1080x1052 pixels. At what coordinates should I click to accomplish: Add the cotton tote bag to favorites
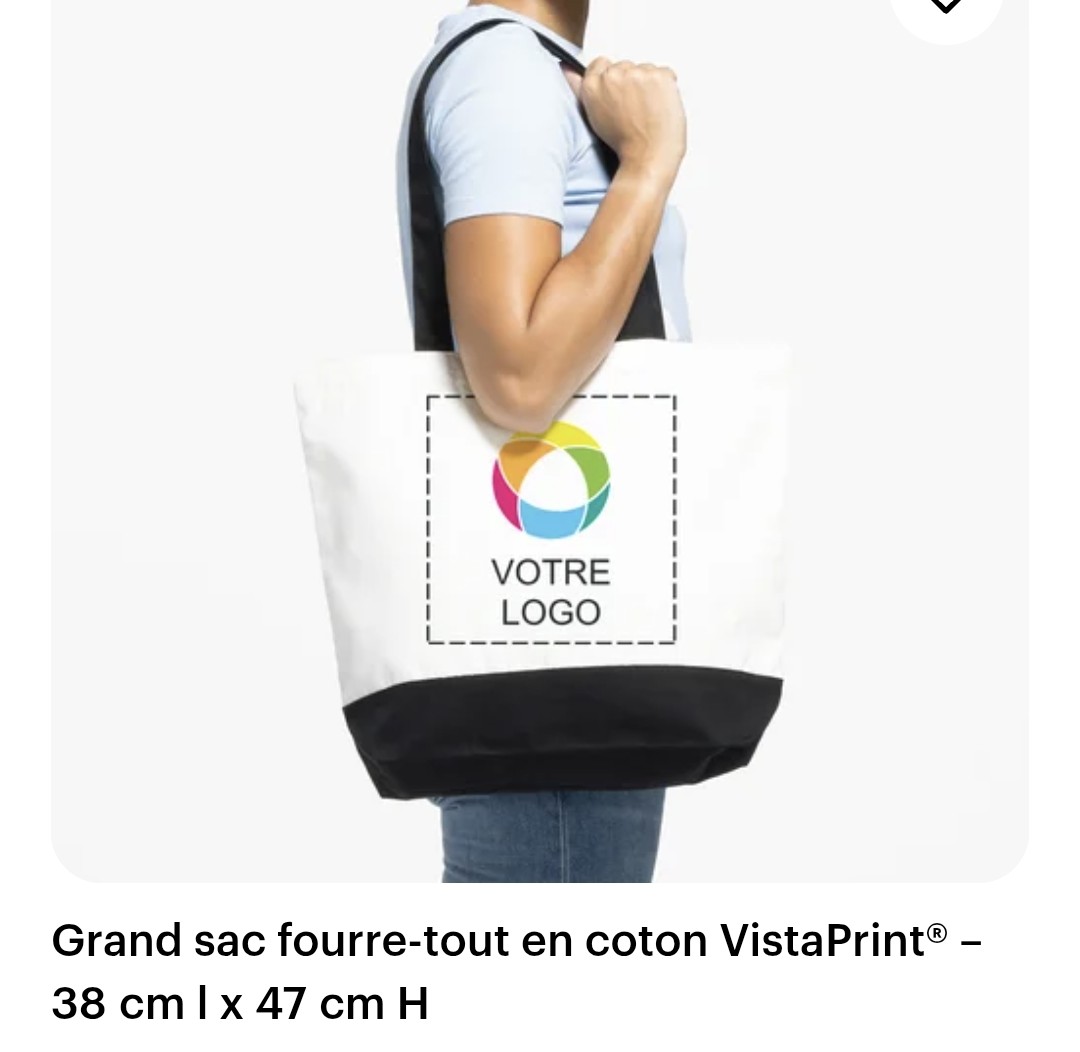(945, 9)
